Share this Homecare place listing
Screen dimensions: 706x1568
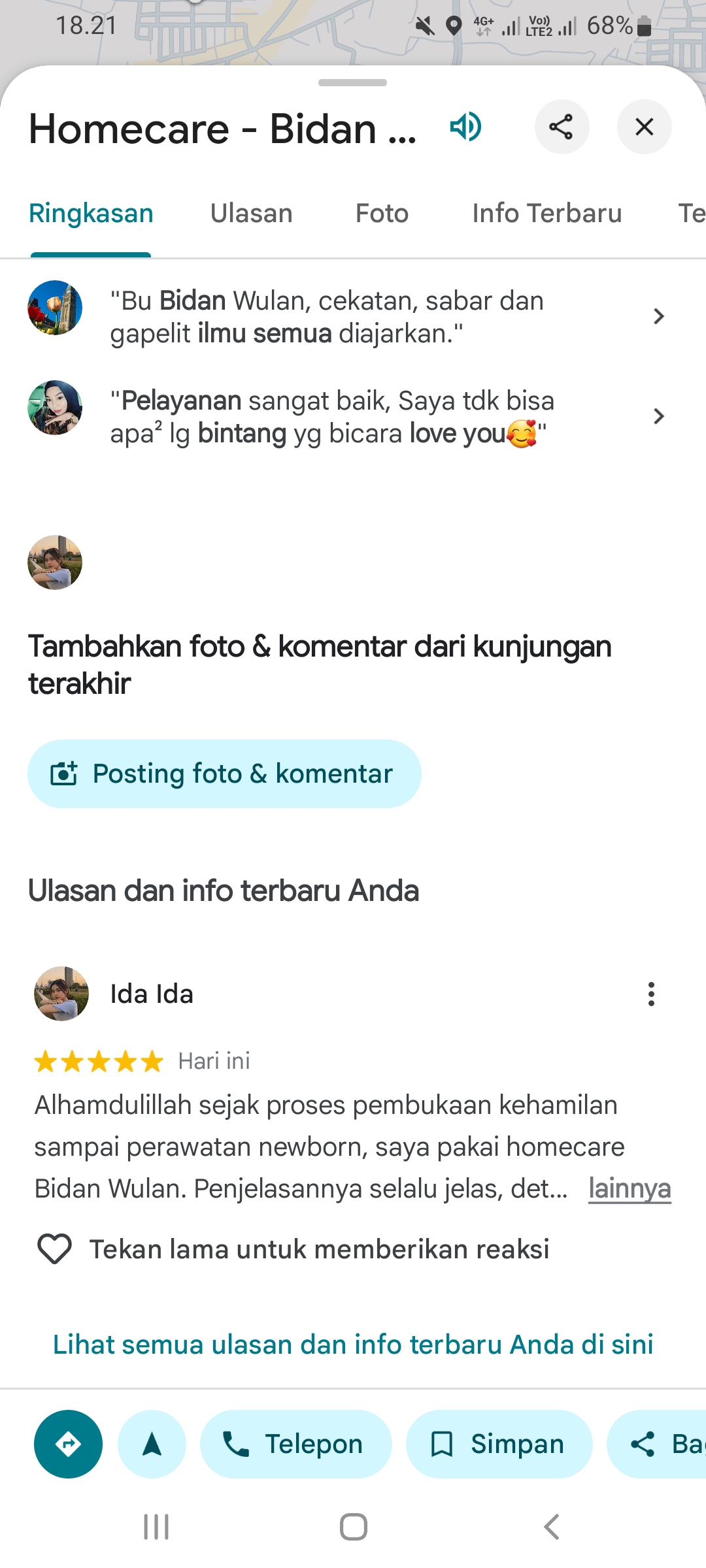click(562, 127)
